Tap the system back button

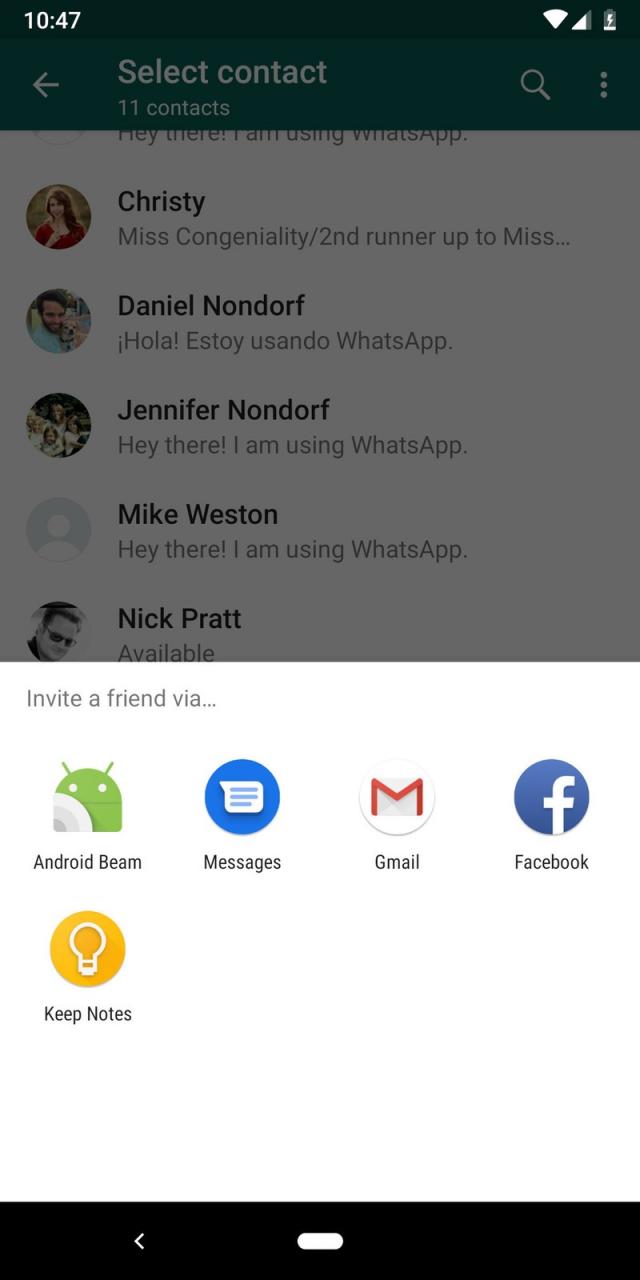tap(139, 1241)
